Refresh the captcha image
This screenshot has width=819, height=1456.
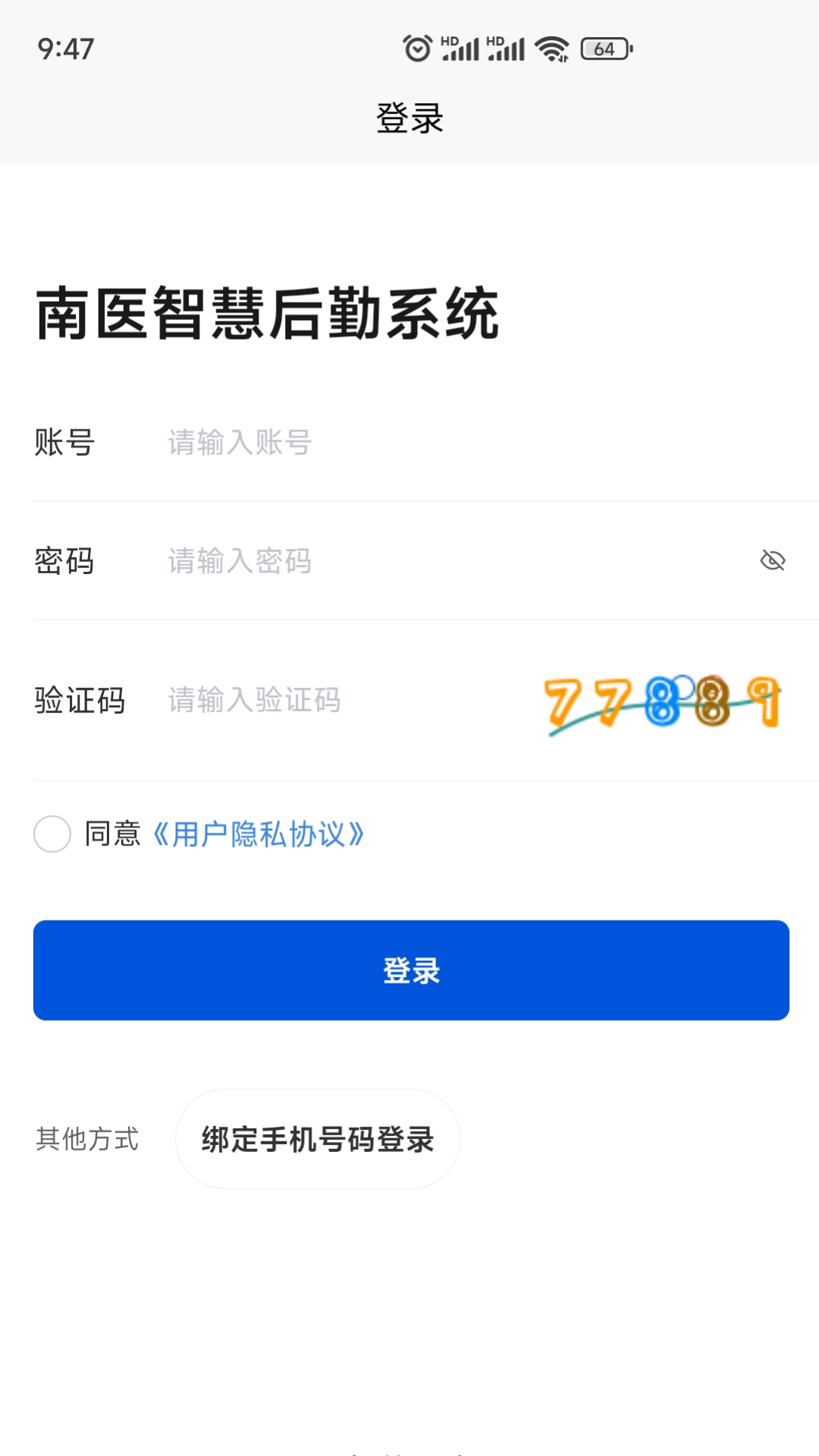(663, 703)
